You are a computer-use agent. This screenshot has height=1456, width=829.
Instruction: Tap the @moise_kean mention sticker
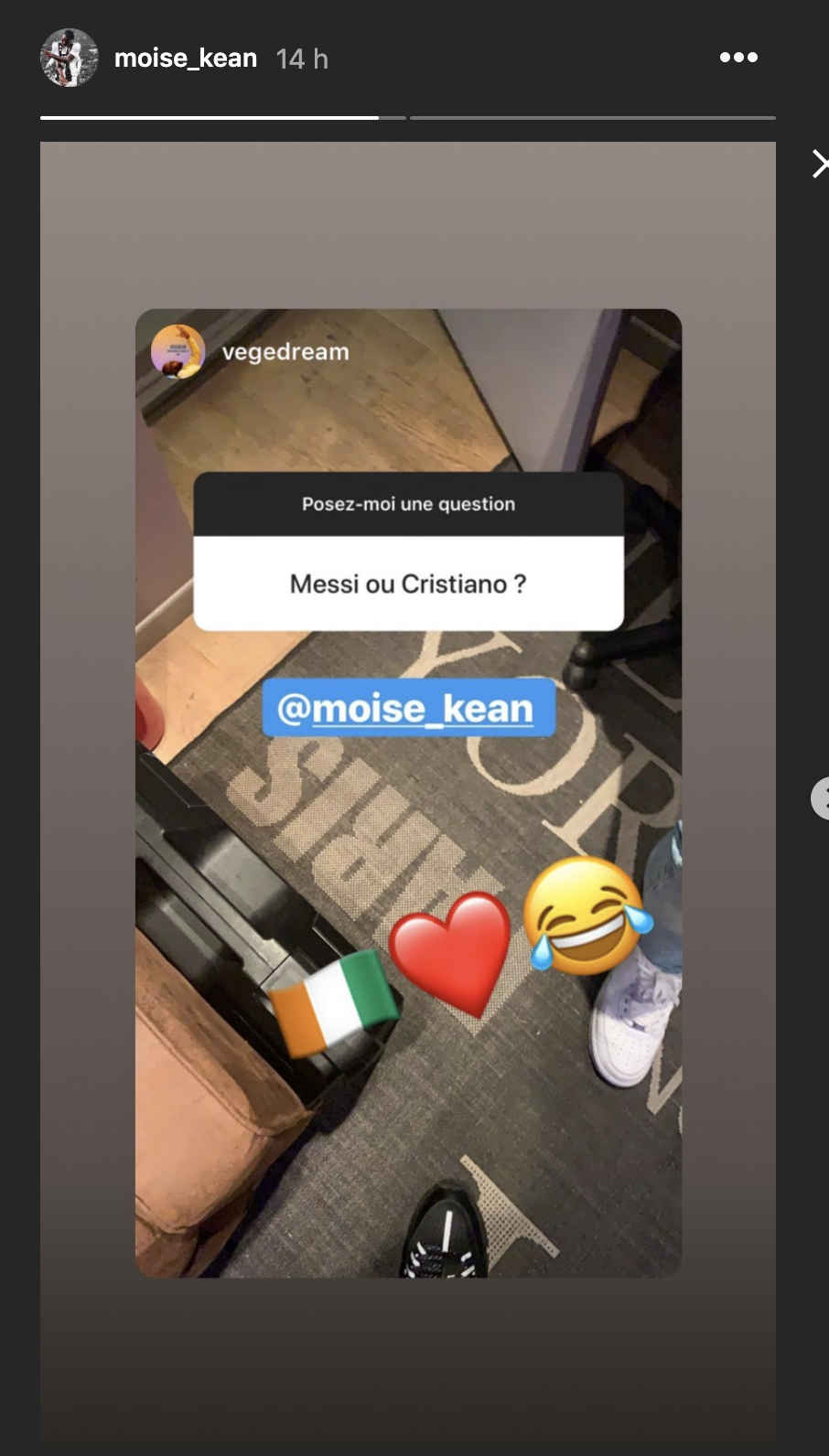(408, 708)
